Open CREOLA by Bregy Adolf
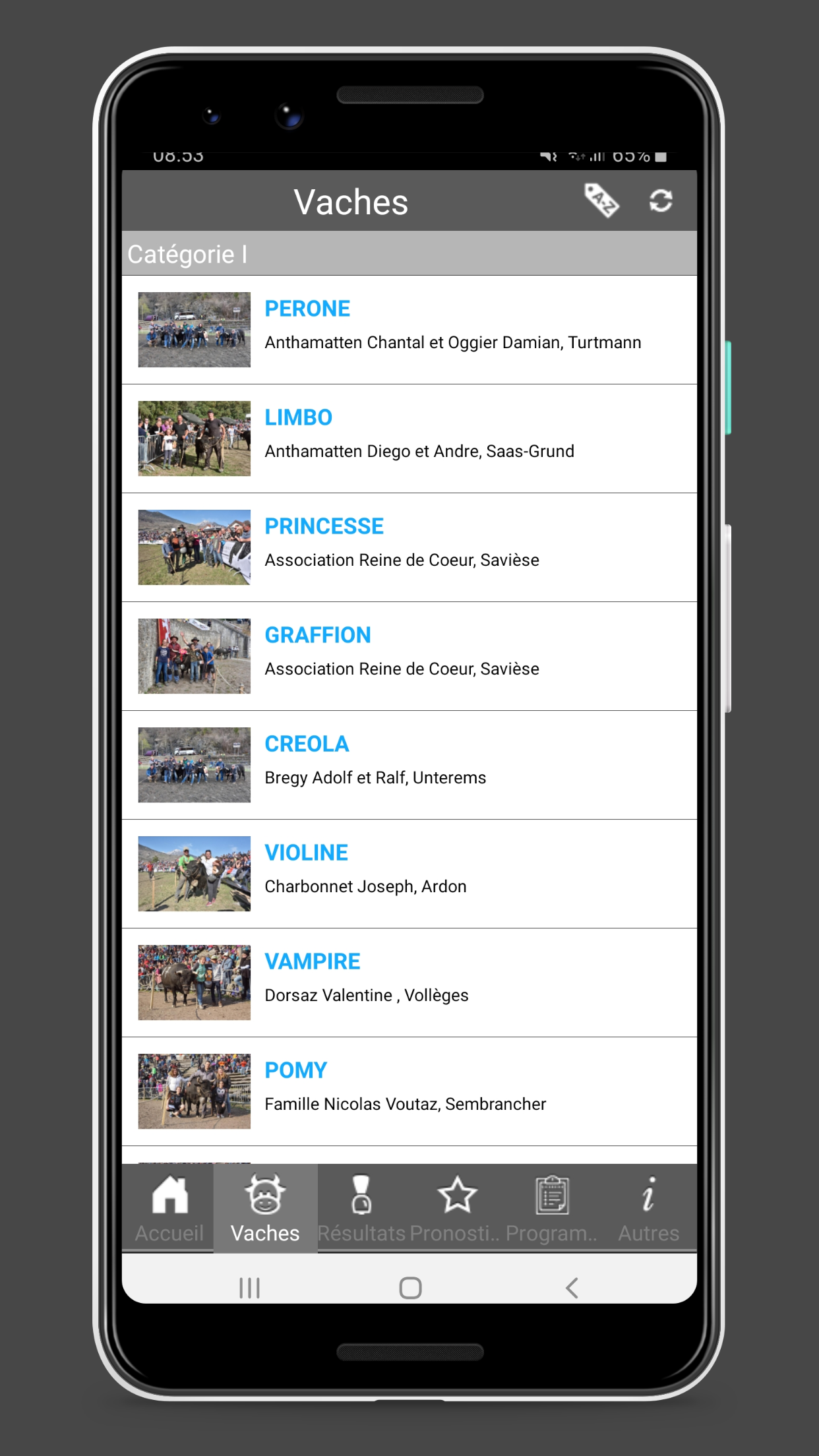This screenshot has width=819, height=1456. pyautogui.click(x=409, y=765)
